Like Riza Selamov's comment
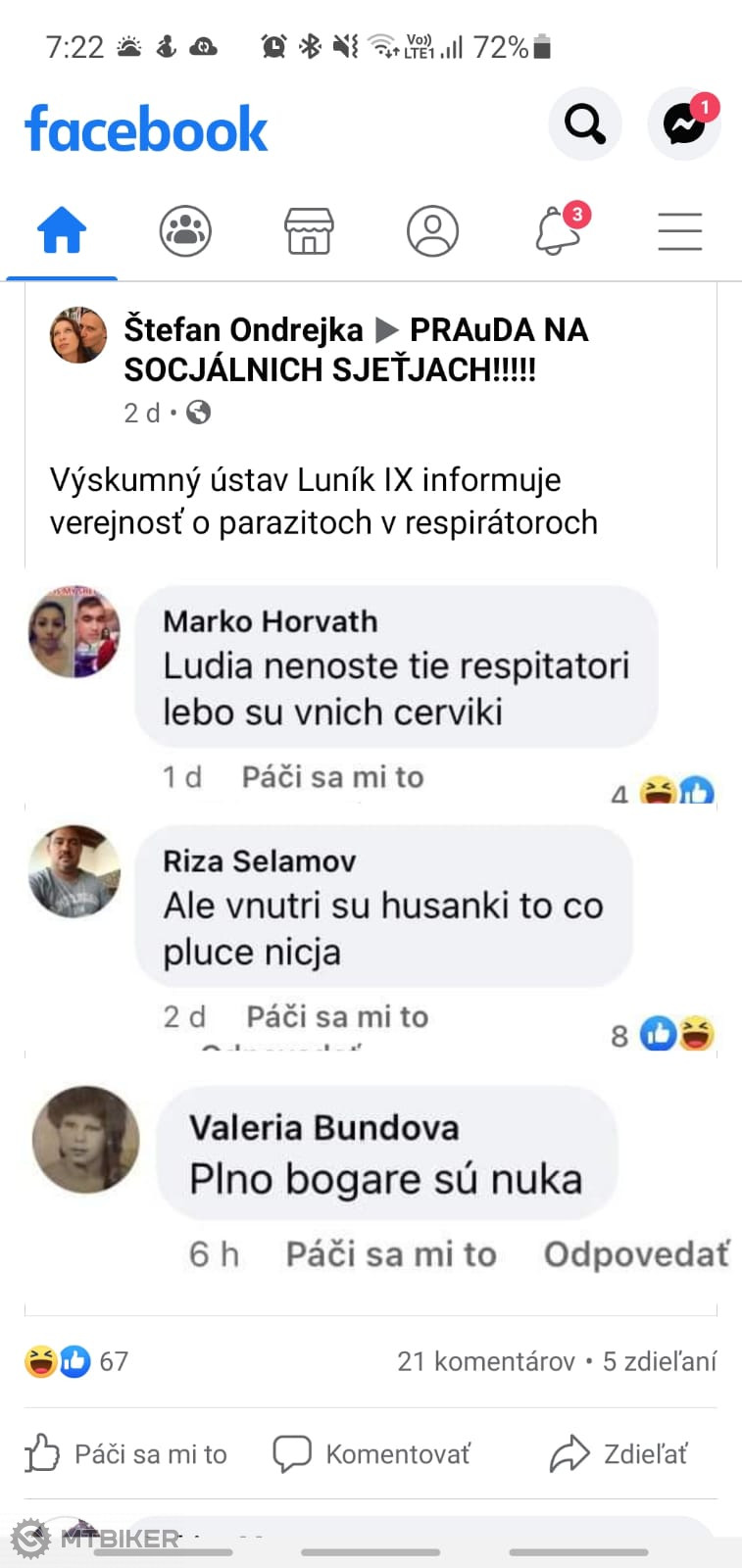Image resolution: width=742 pixels, height=1568 pixels. point(336,1017)
